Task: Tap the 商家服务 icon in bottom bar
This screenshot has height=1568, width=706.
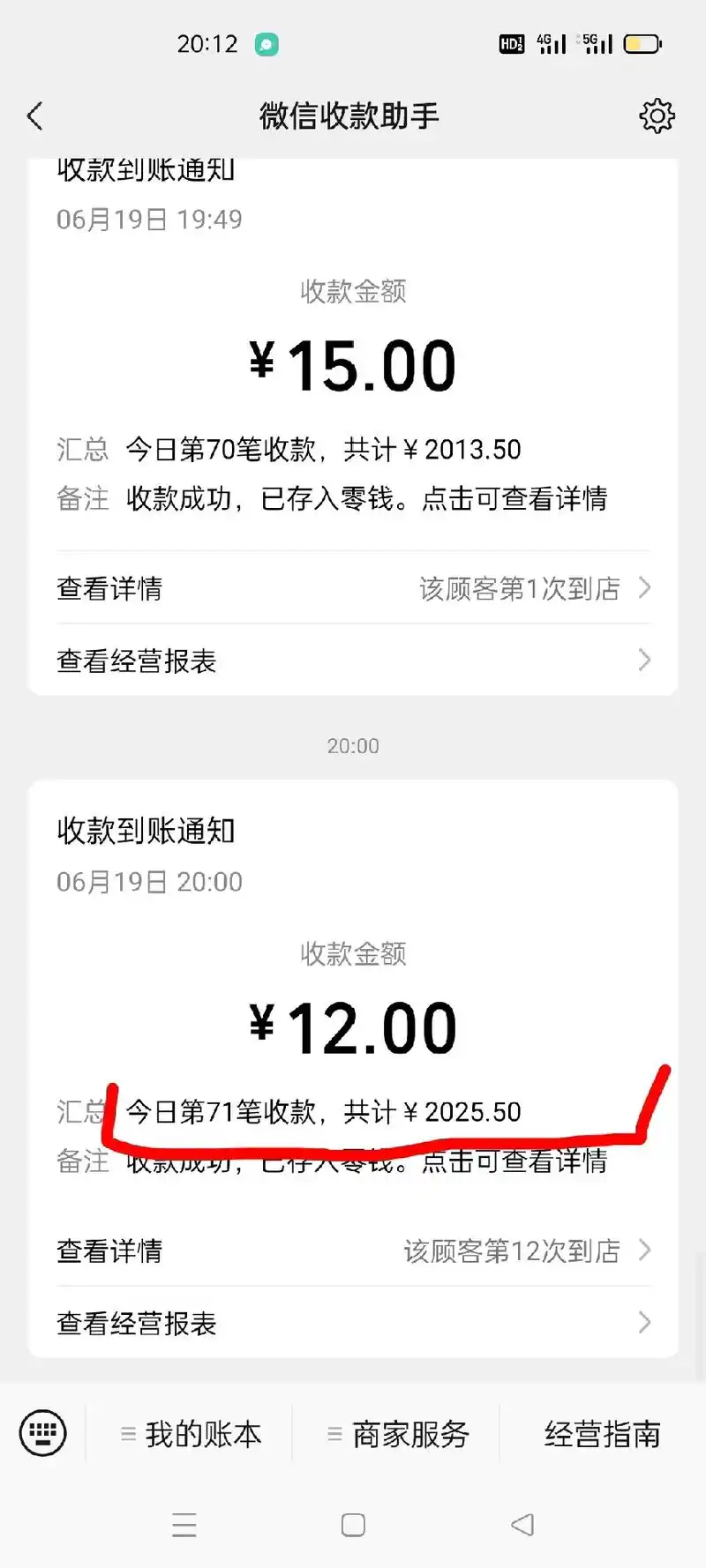Action: tap(334, 1433)
